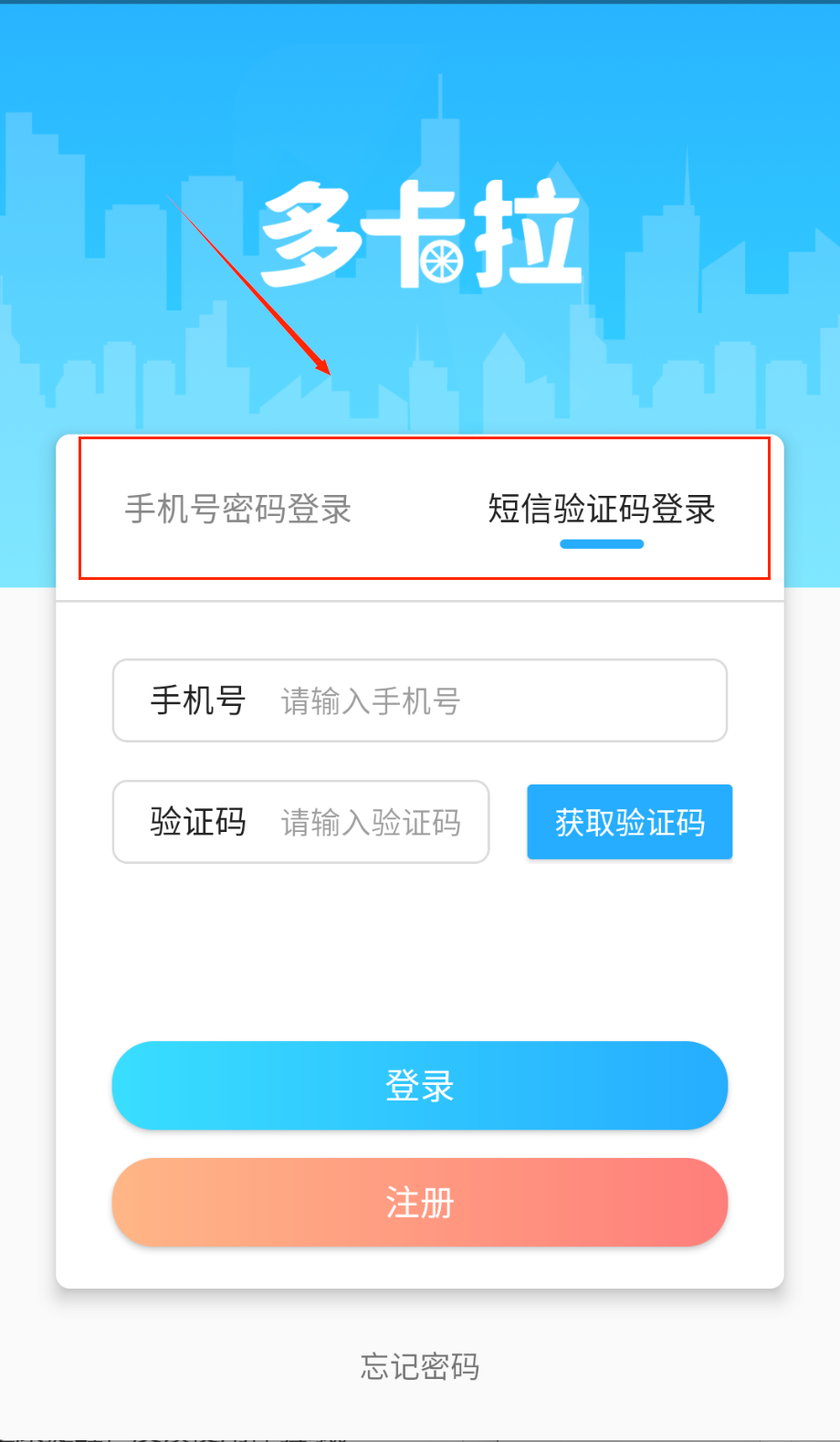Open registration via 注册 button
The width and height of the screenshot is (840, 1442).
[419, 1202]
